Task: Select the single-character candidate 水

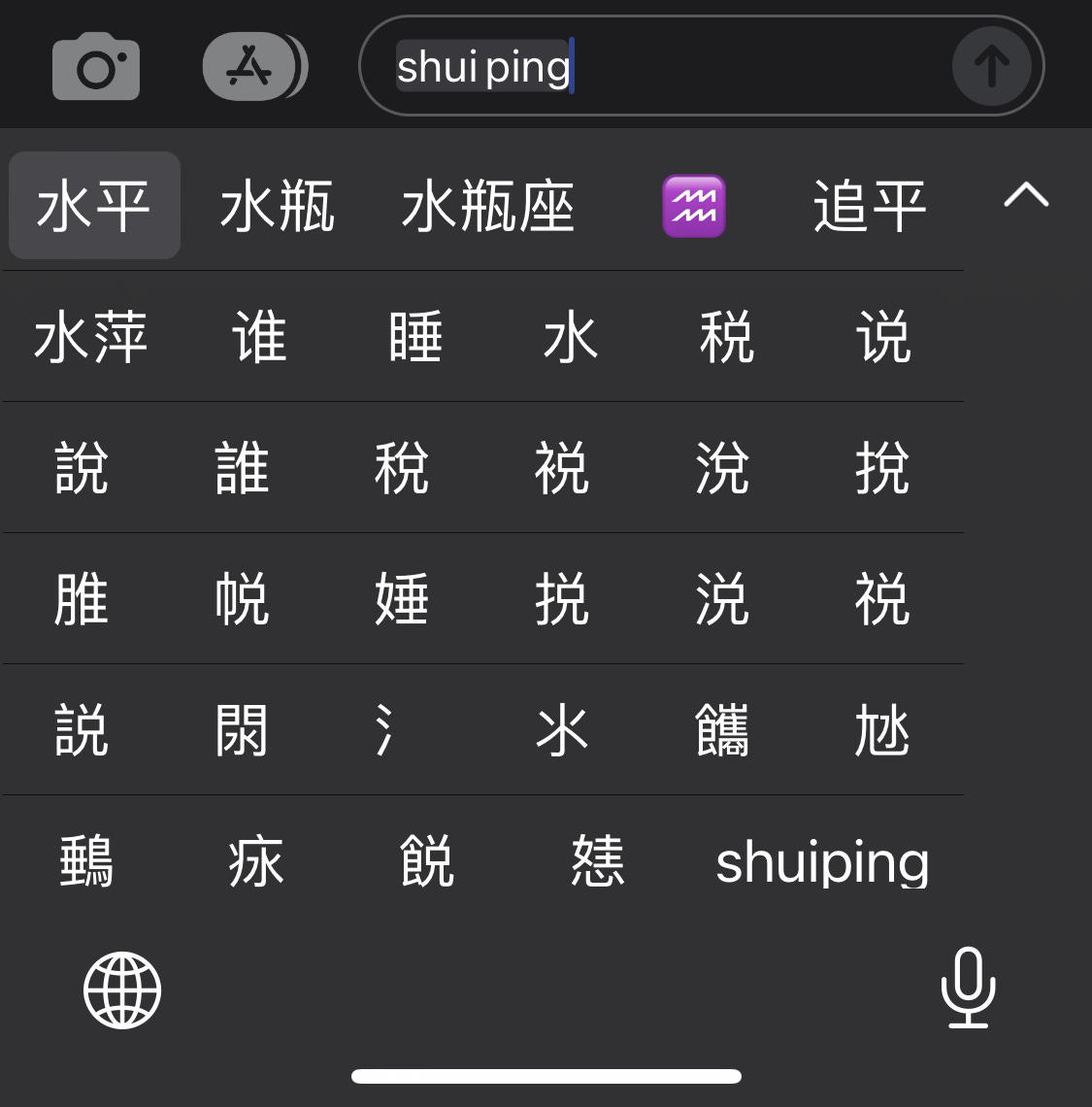Action: click(571, 337)
